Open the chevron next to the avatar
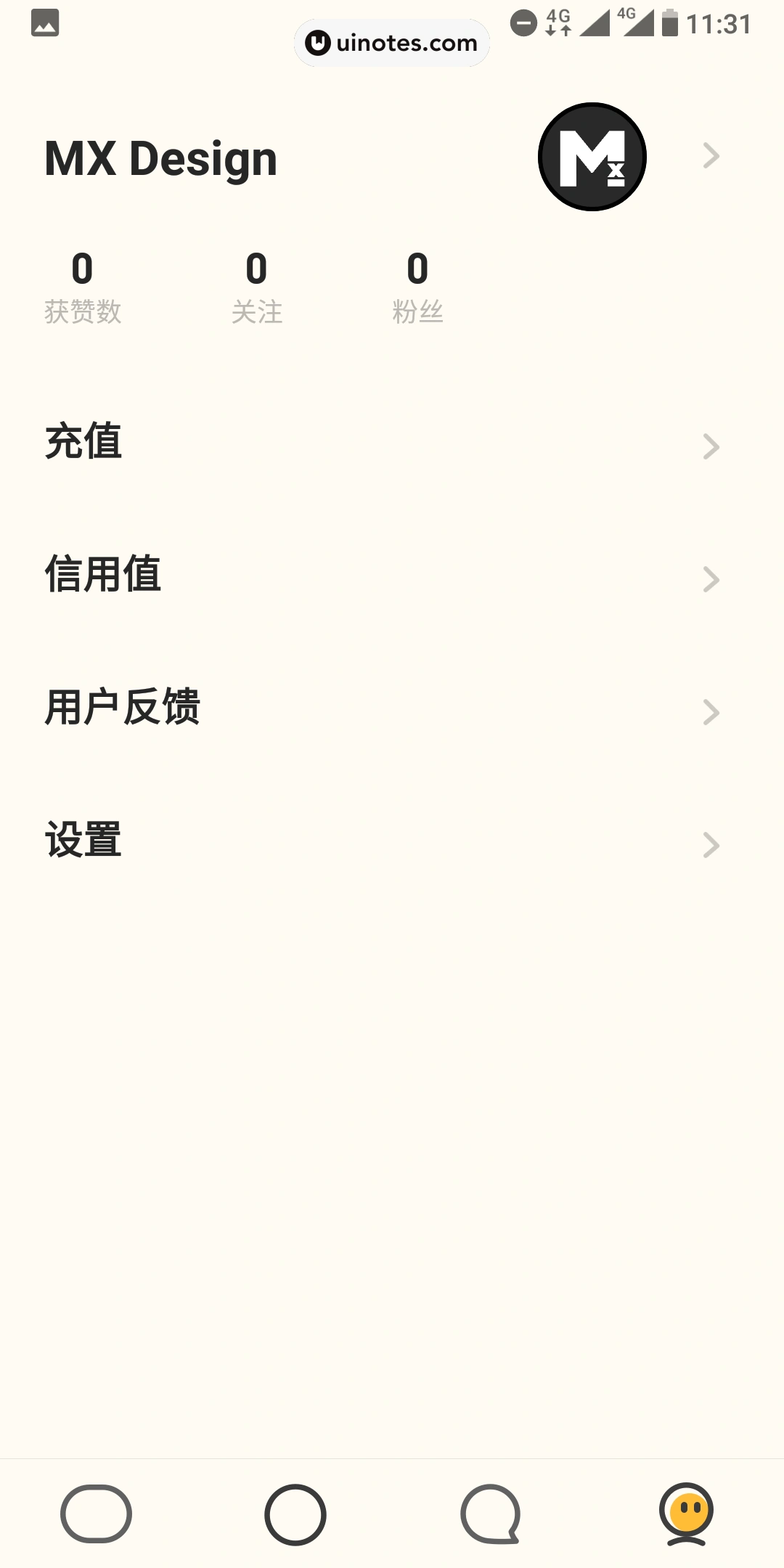 point(711,156)
